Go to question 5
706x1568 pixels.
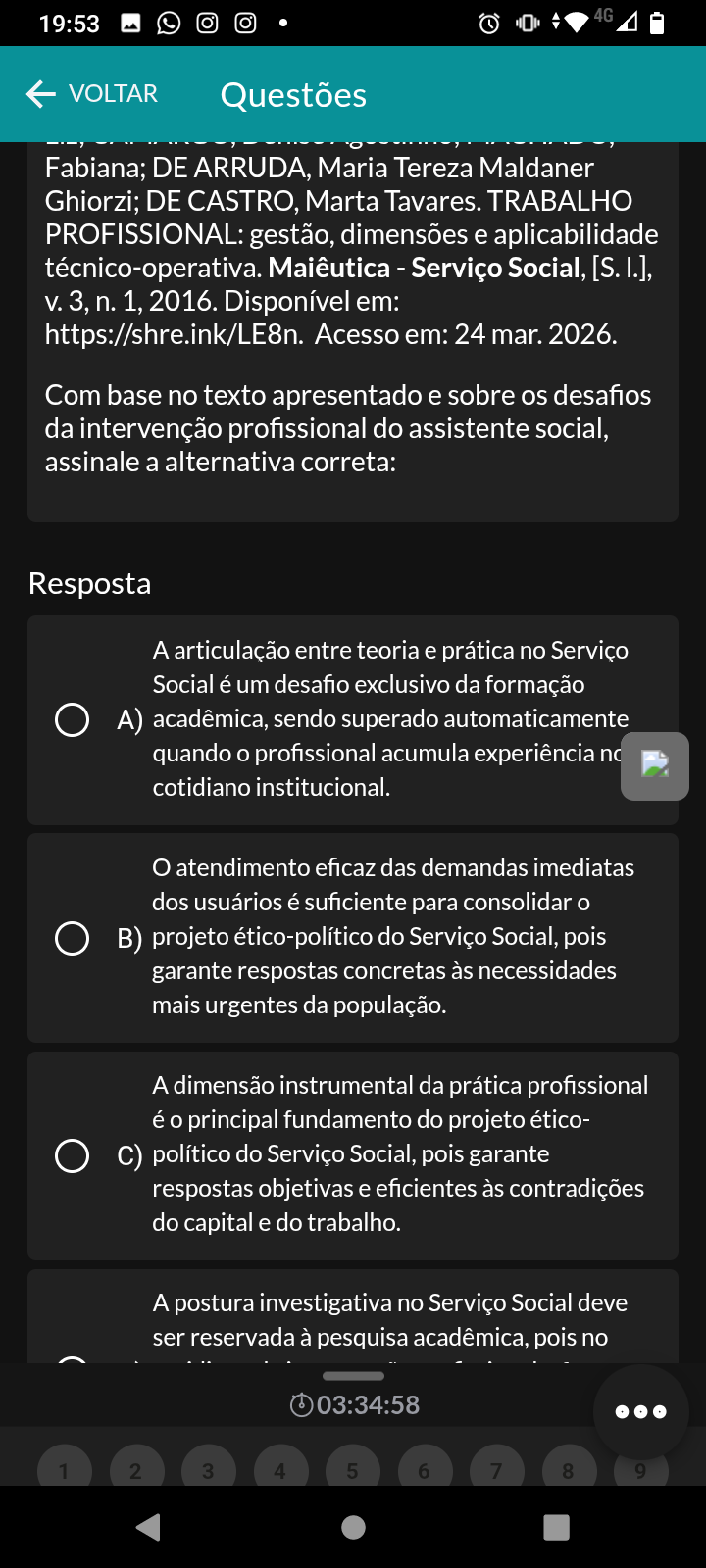pos(352,1468)
